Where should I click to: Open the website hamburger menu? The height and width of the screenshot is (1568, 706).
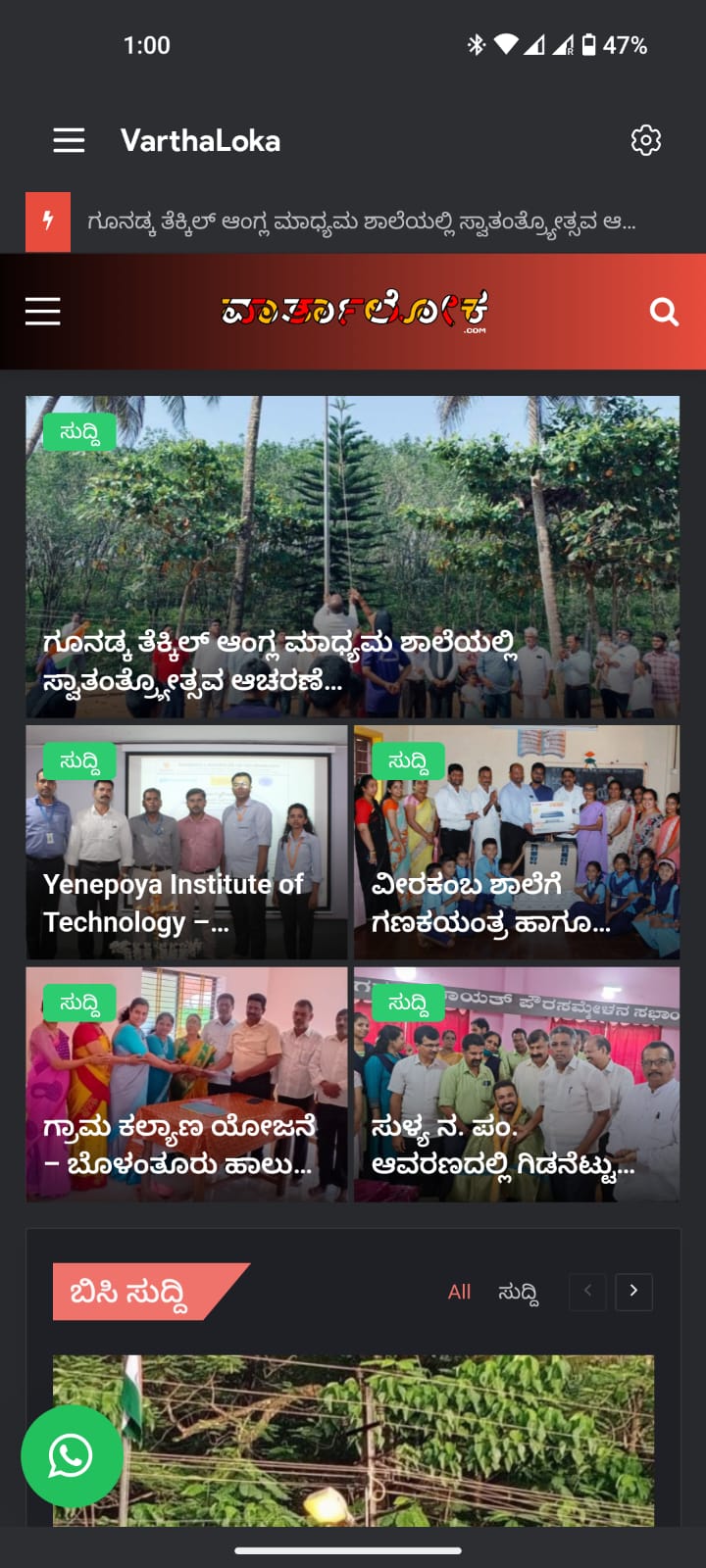(43, 312)
